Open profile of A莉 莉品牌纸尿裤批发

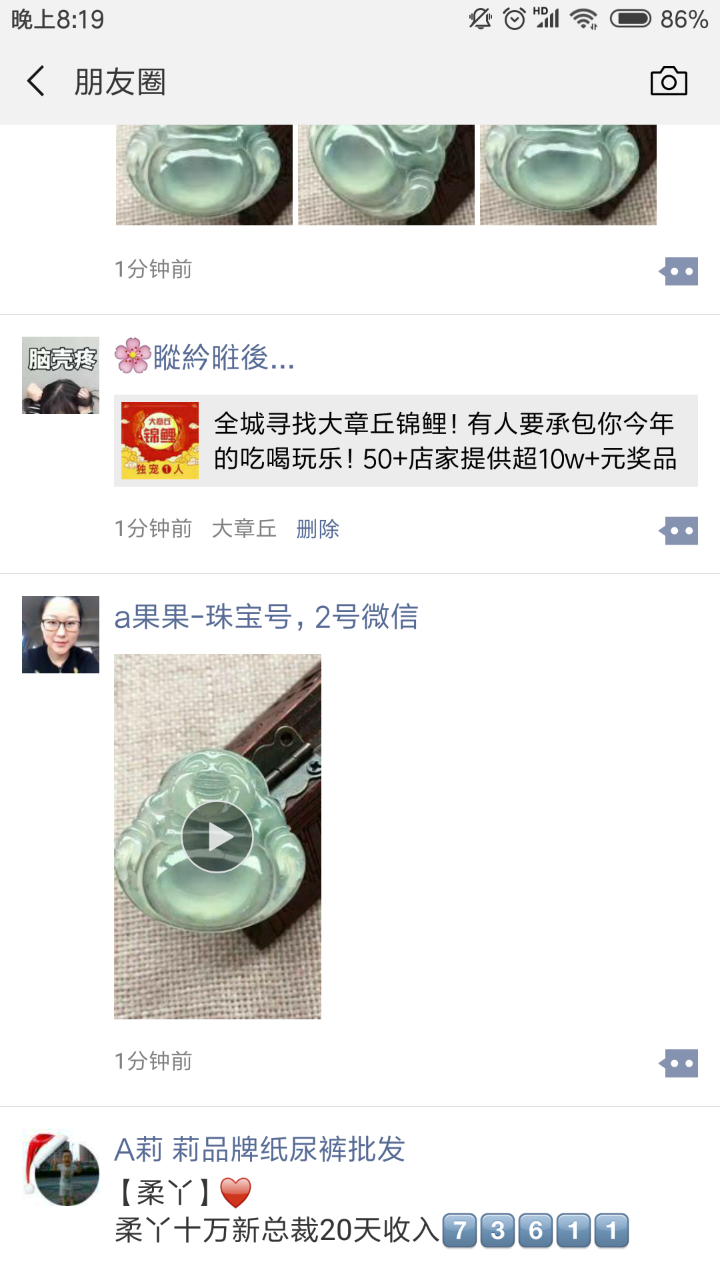(x=260, y=1149)
